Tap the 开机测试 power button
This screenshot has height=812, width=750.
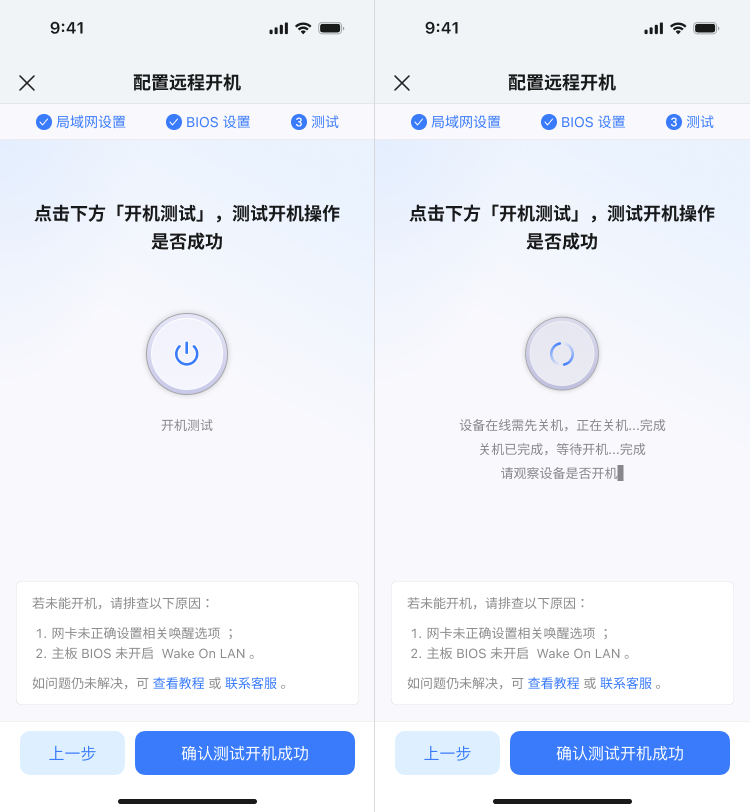coord(187,354)
